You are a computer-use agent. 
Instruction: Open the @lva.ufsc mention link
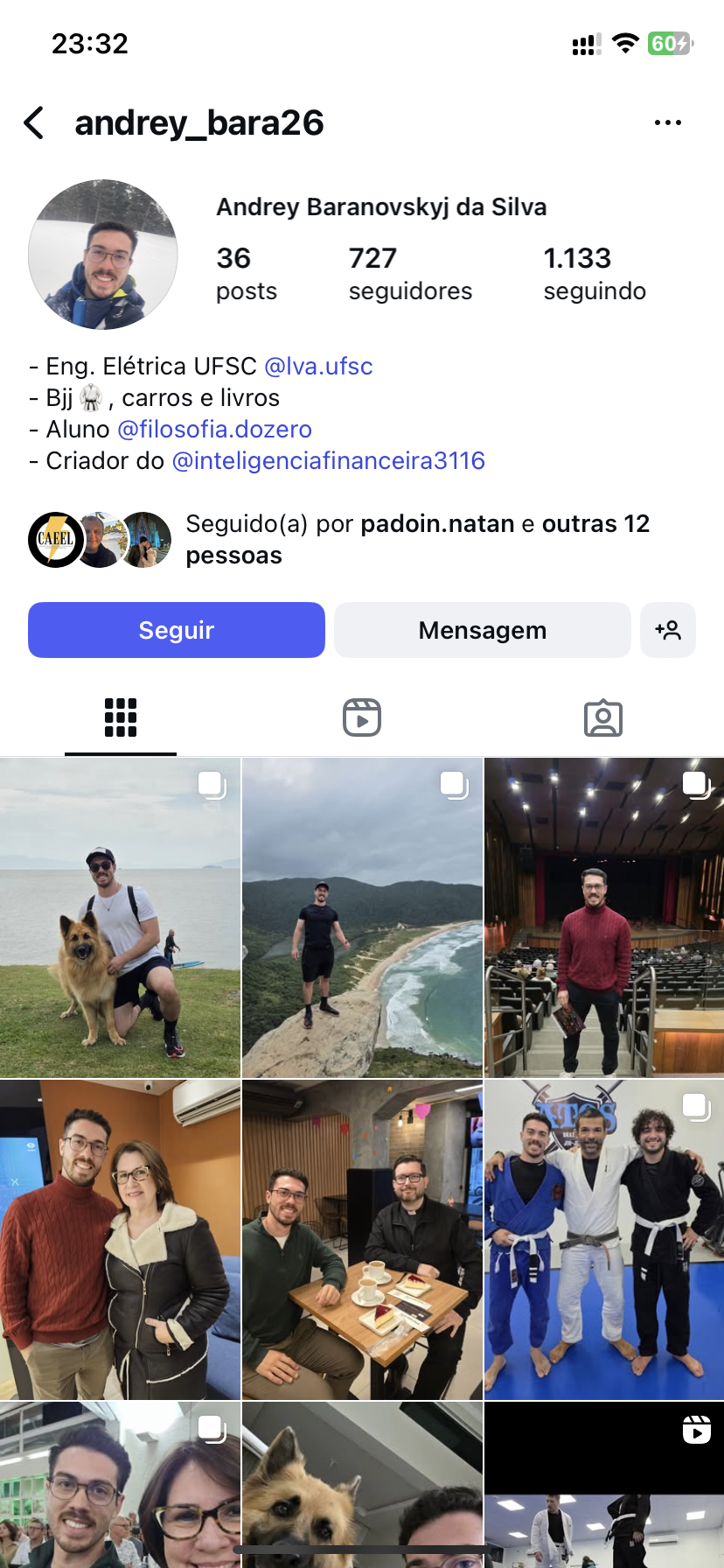318,366
